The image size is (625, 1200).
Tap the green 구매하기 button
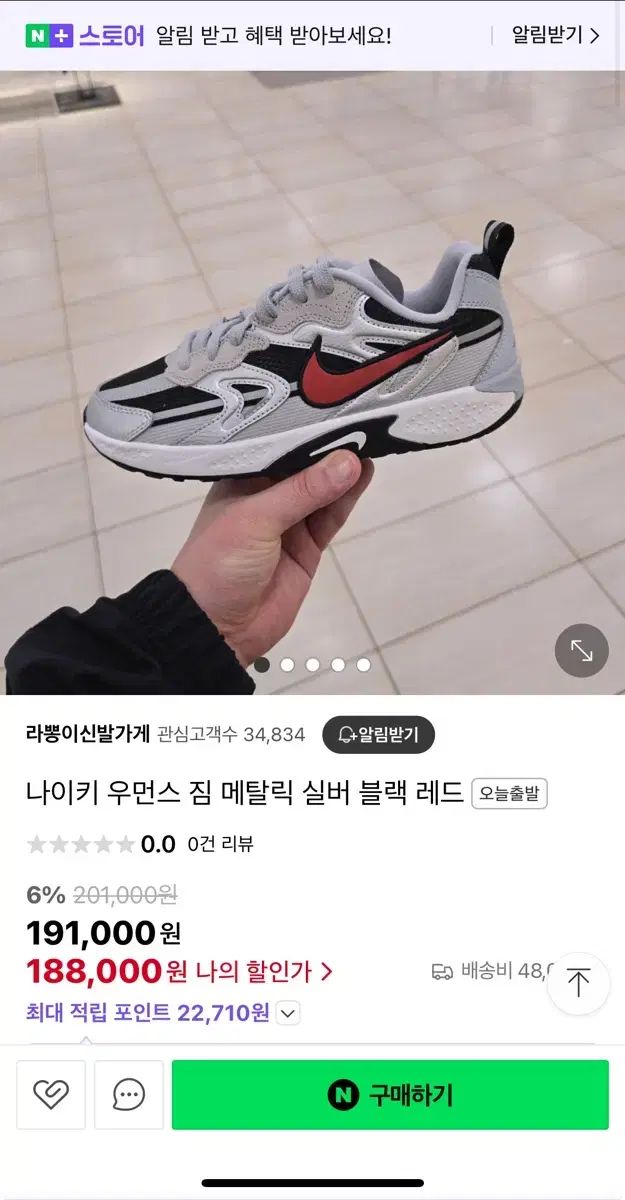tap(390, 1095)
